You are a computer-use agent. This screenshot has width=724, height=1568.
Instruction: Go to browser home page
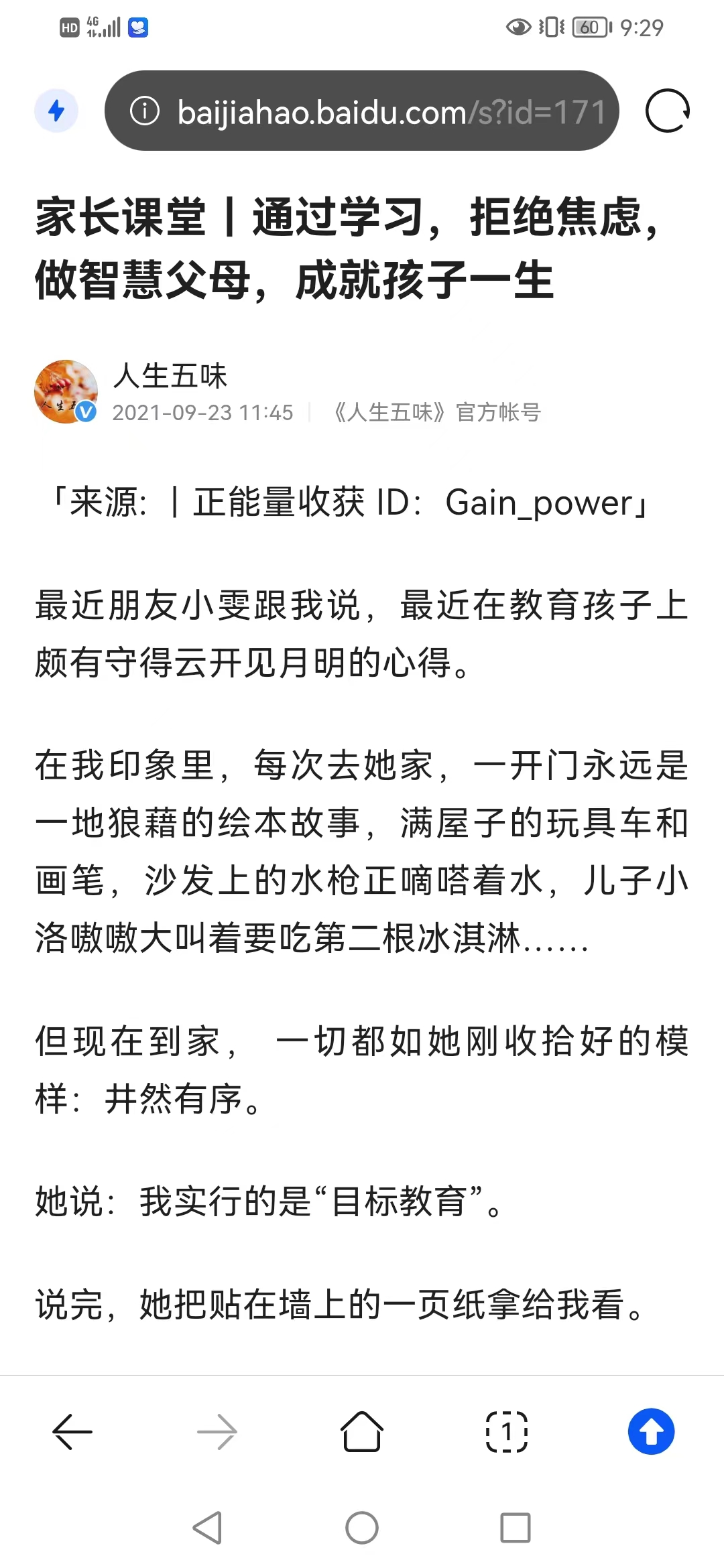click(362, 1431)
